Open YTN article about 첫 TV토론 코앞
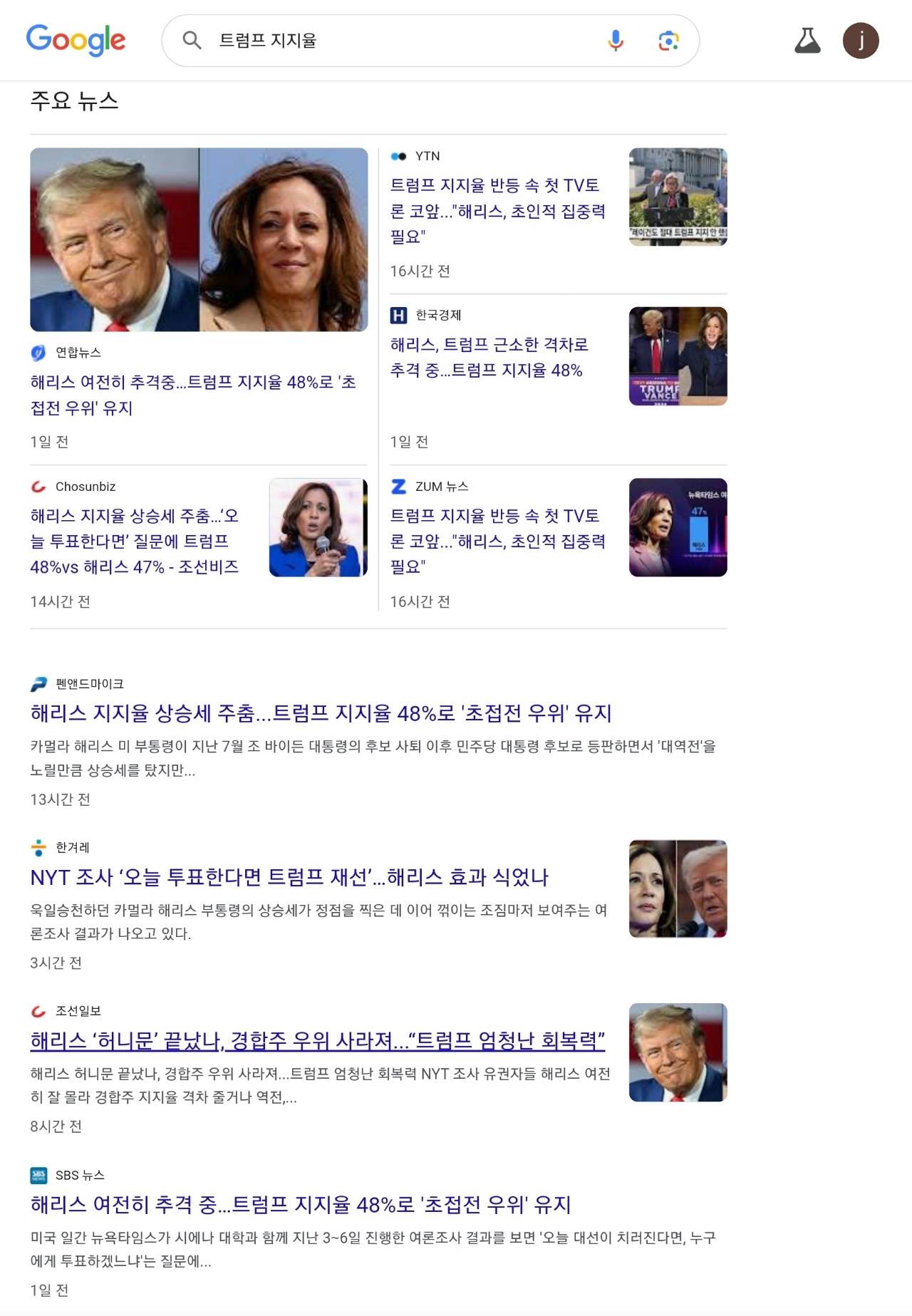Screen dimensions: 912x1316 tap(497, 210)
